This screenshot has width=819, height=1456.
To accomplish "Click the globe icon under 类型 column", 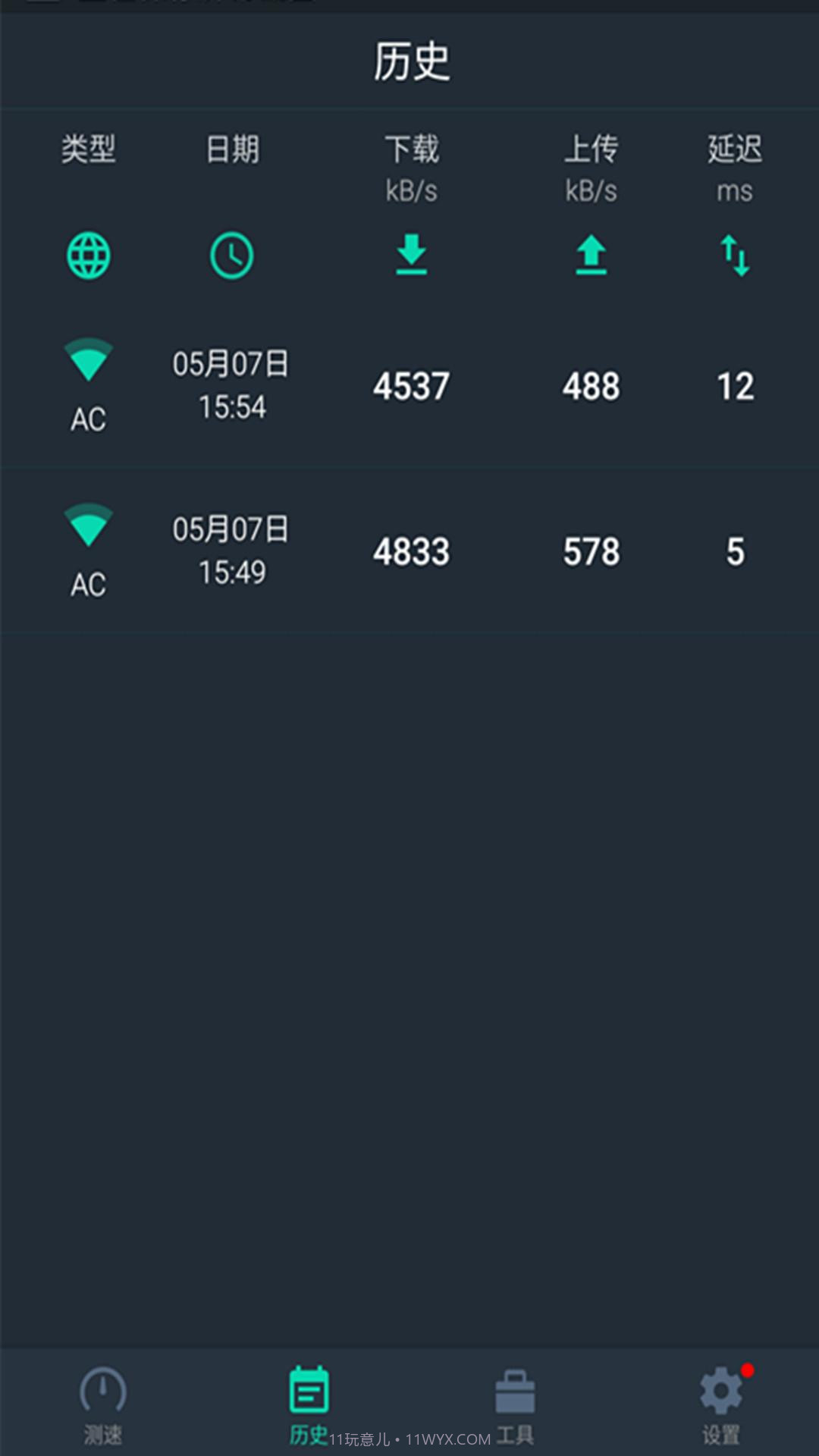I will pos(87,256).
